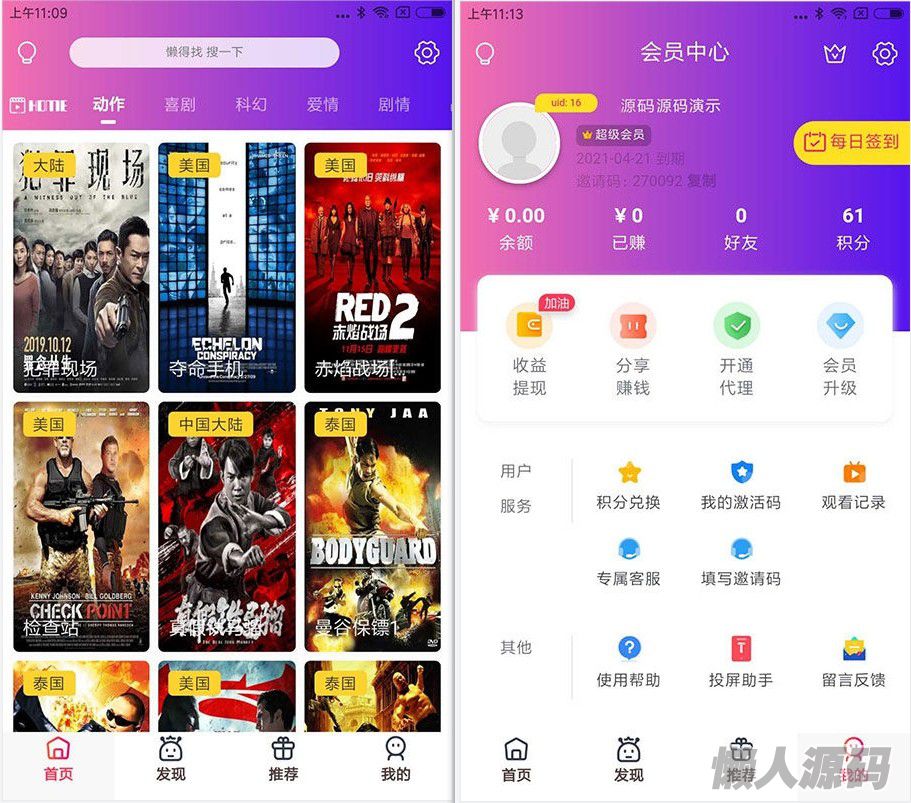This screenshot has width=911, height=803.
Task: Switch to the 科幻 category tab
Action: 251,105
